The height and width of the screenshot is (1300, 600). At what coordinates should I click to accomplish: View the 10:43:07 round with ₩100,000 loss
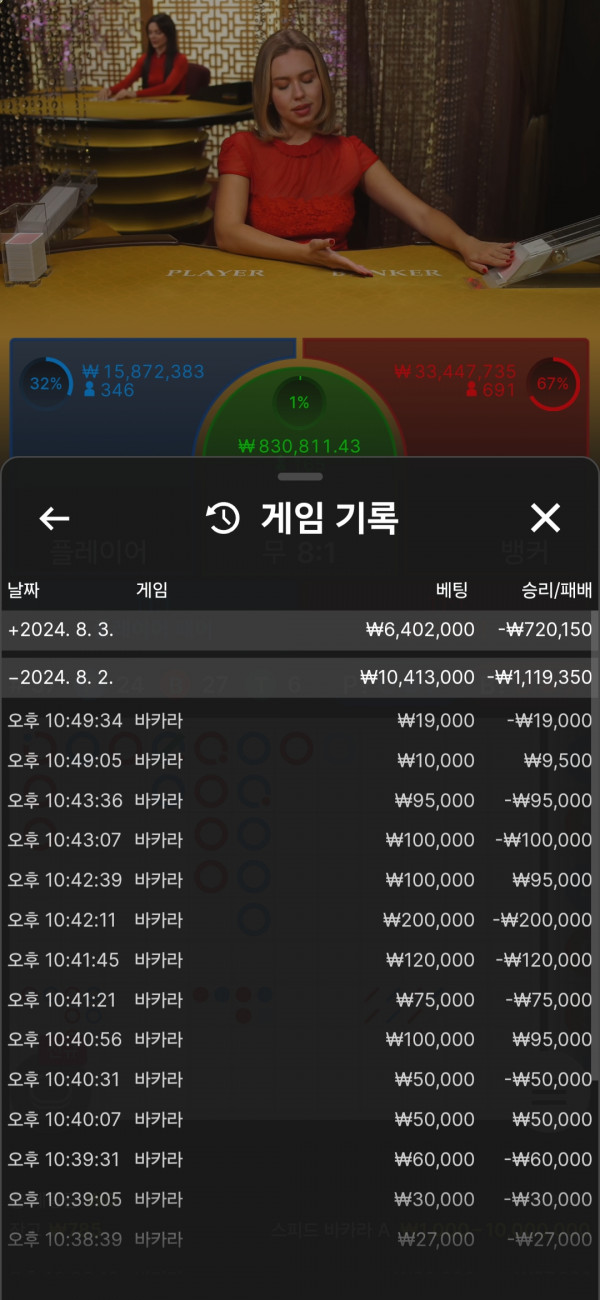click(299, 840)
